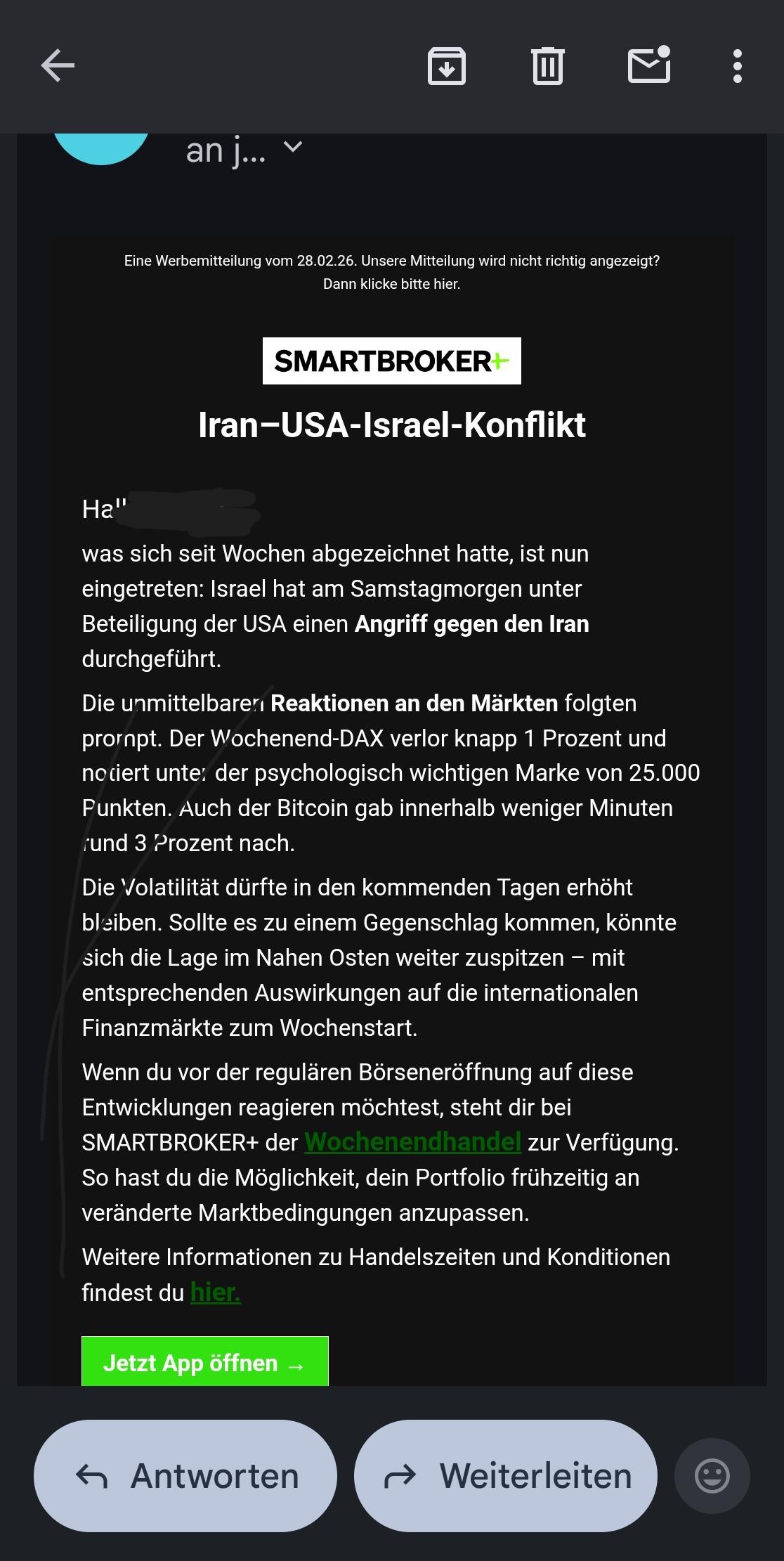
Task: Open the three-dot overflow menu
Action: (737, 66)
